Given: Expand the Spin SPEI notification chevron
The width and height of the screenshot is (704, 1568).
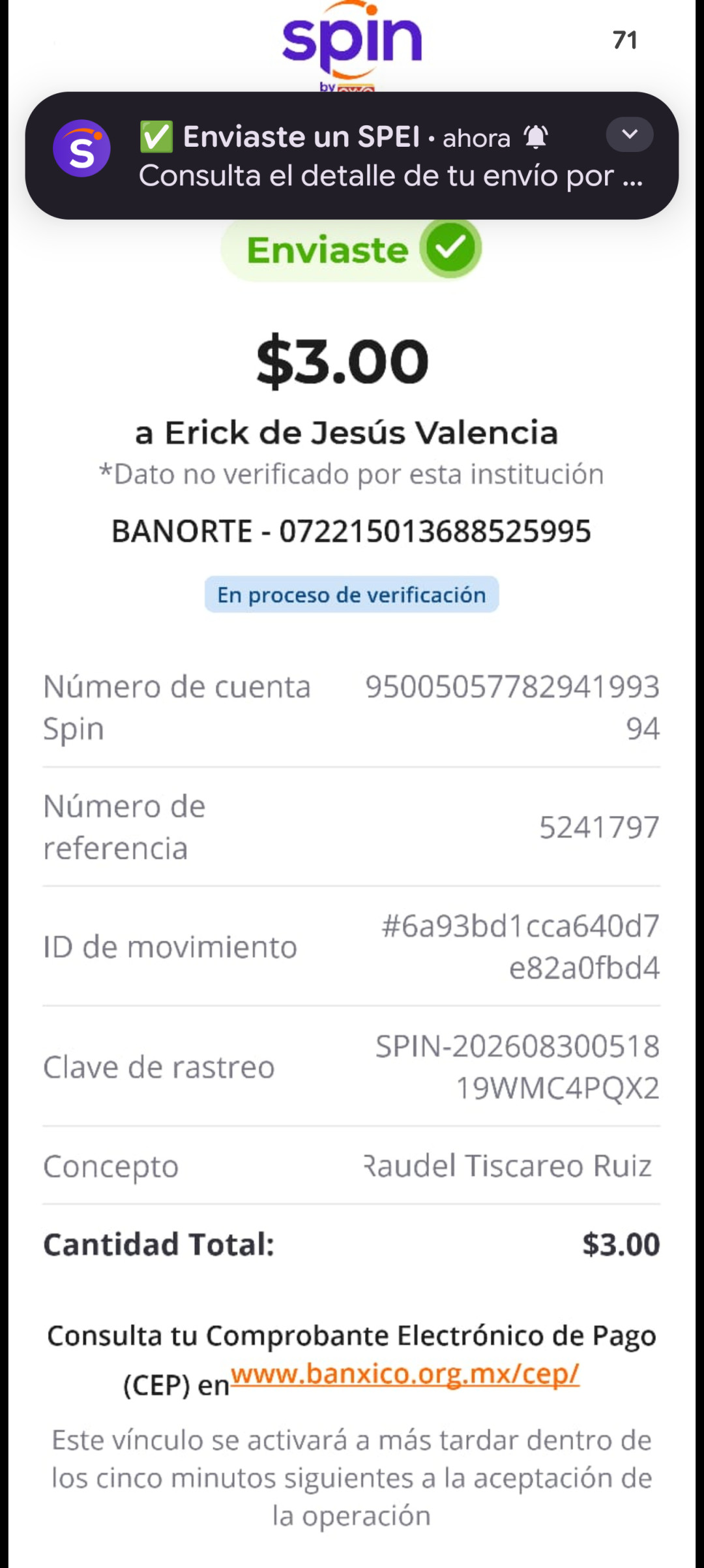Looking at the screenshot, I should (629, 134).
